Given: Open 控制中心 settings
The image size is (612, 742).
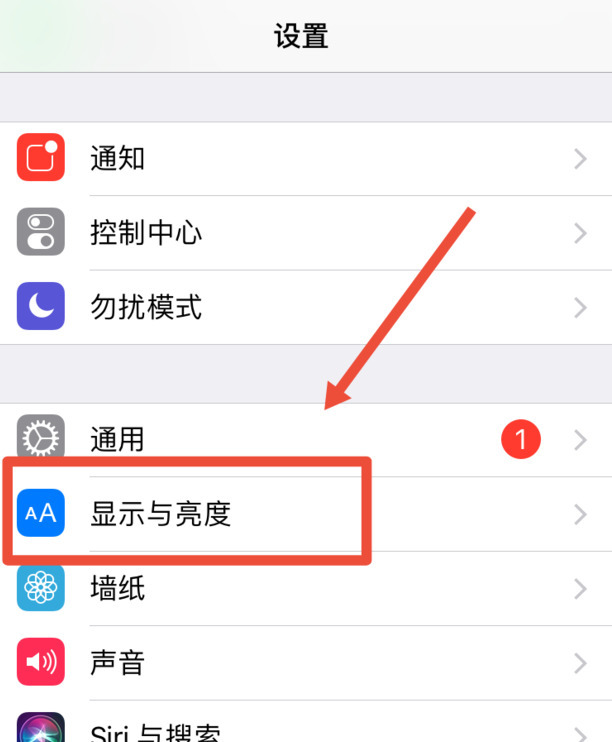Looking at the screenshot, I should (146, 233).
